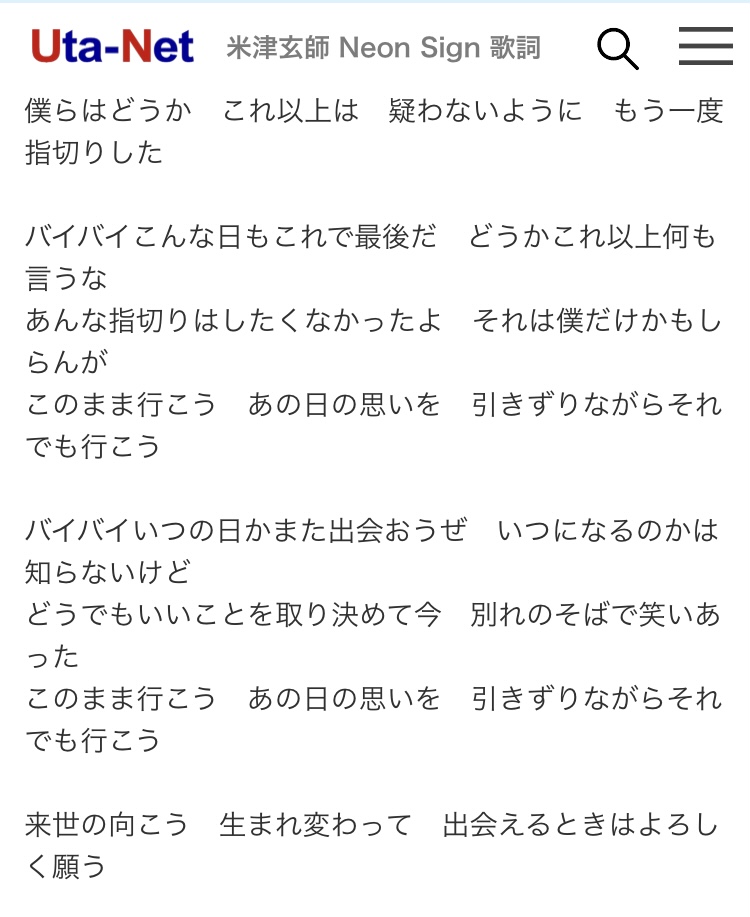Go to Uta-Net home via logo
This screenshot has height=917, width=750.
pos(112,46)
